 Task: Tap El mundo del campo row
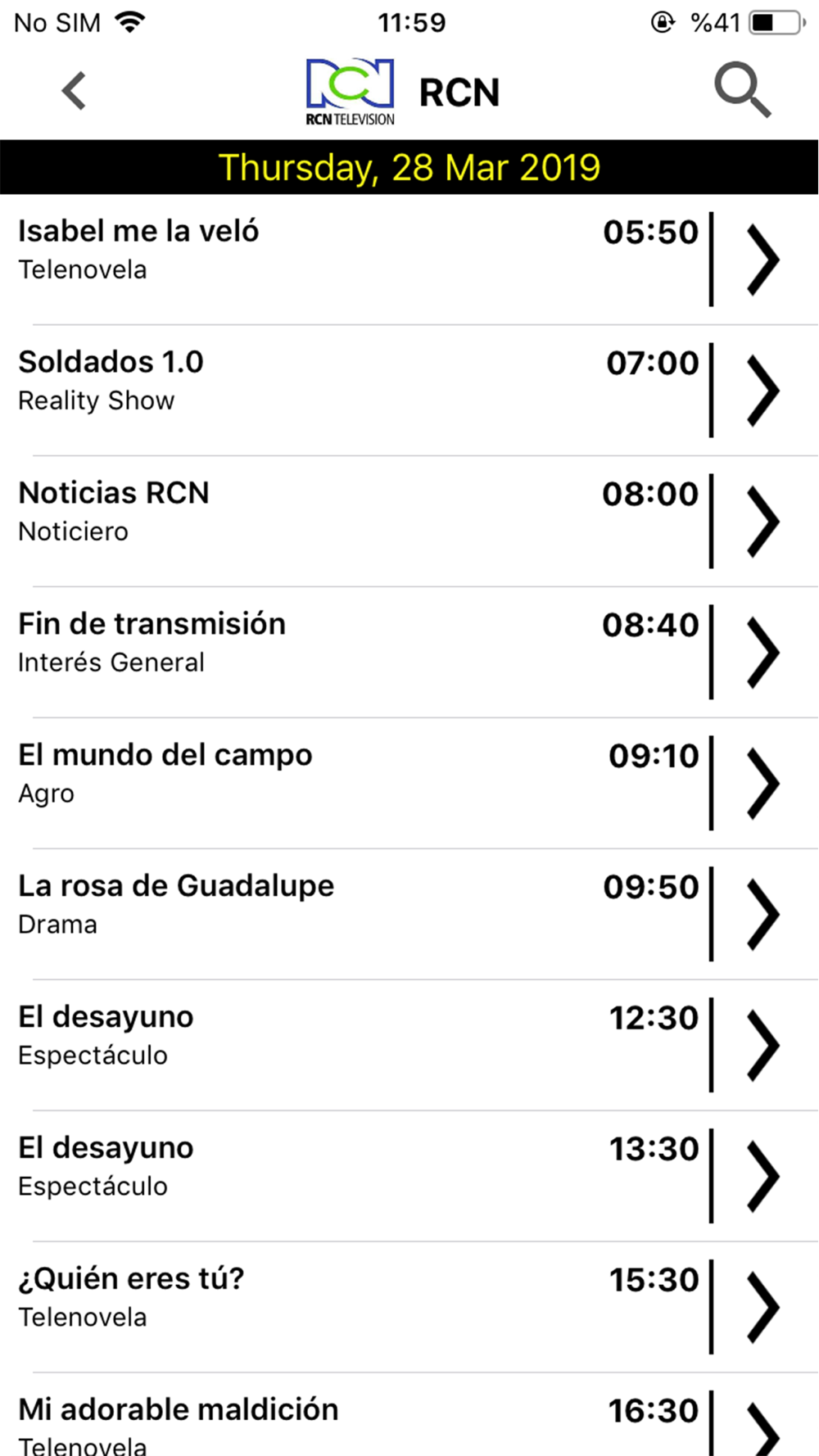pyautogui.click(x=409, y=784)
